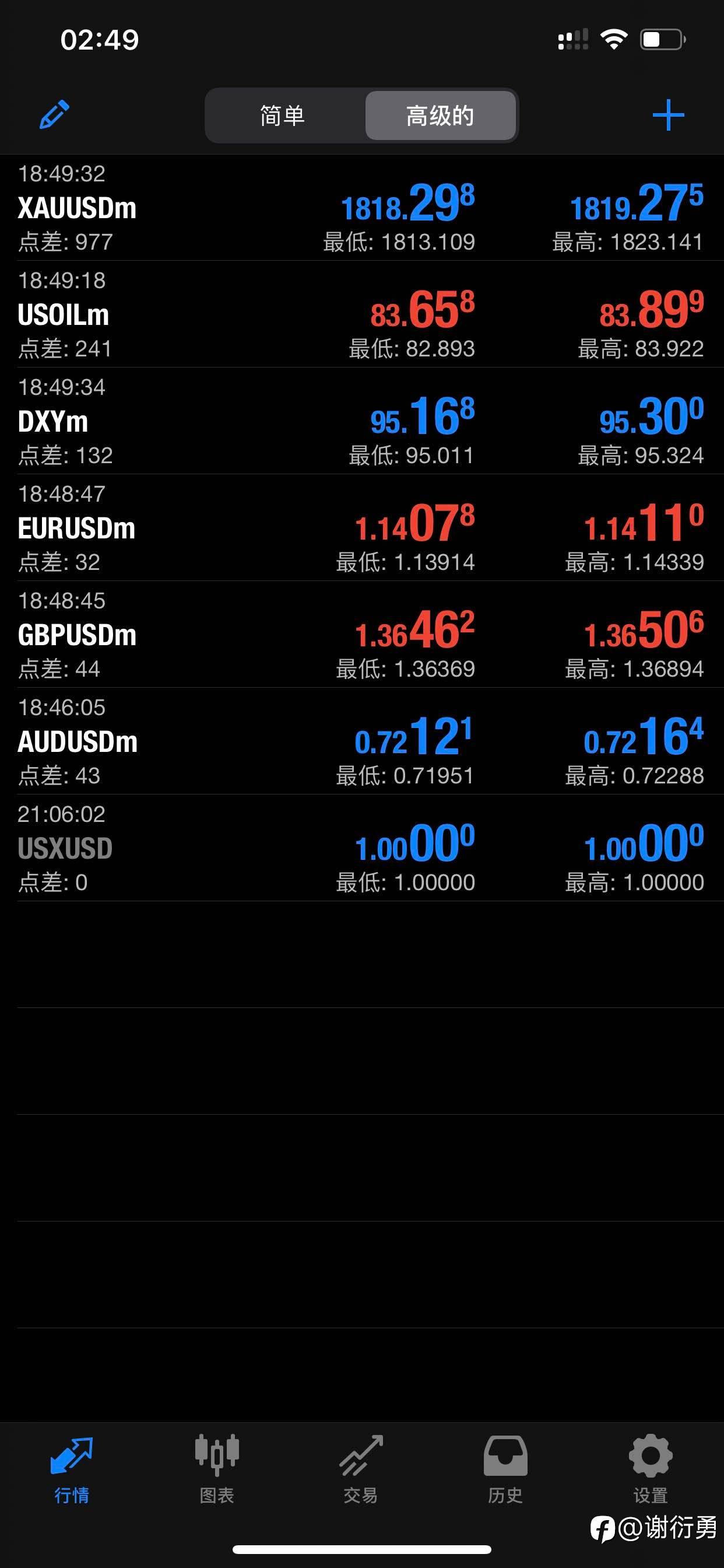Open the 设置 tab
The height and width of the screenshot is (1568, 724).
651,1469
